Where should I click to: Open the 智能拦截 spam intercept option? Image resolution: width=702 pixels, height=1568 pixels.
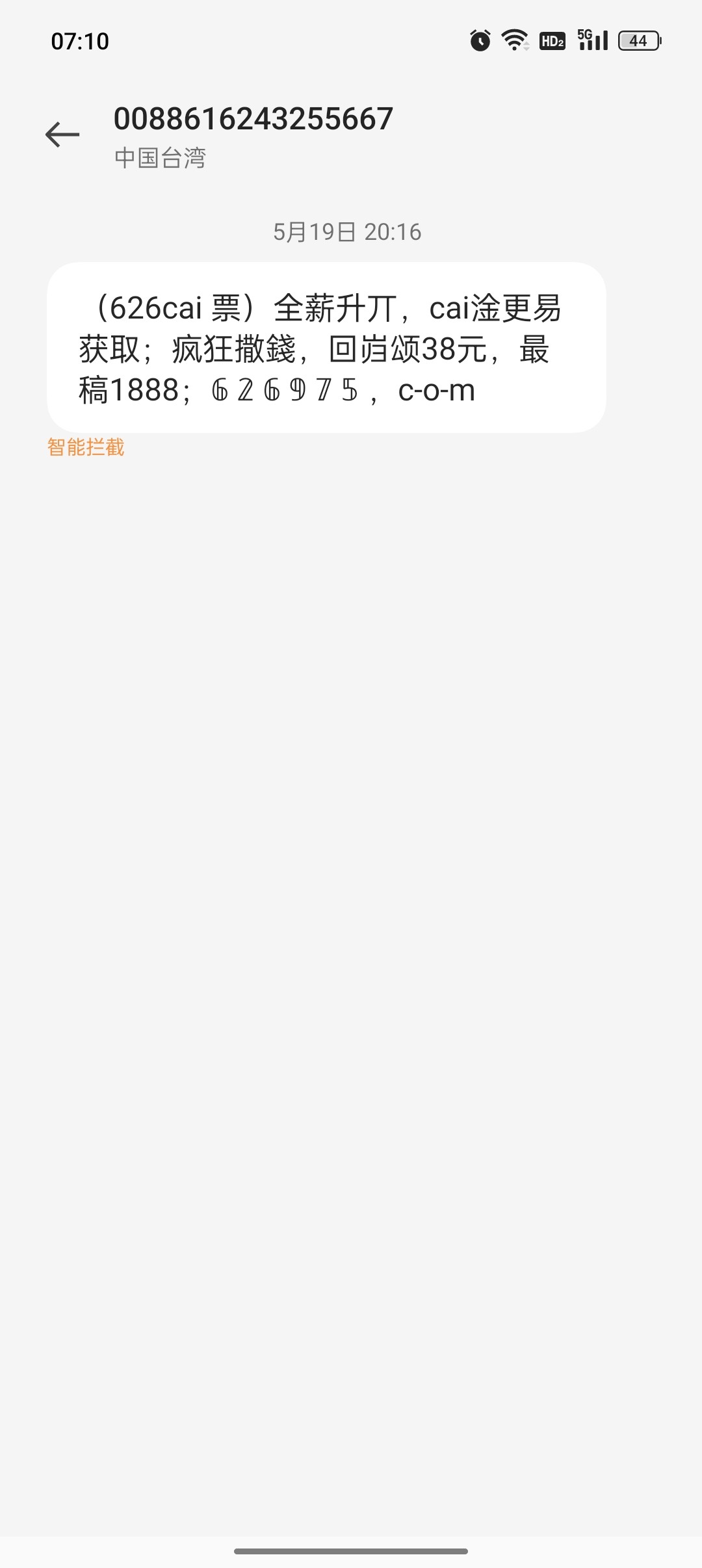click(x=85, y=447)
